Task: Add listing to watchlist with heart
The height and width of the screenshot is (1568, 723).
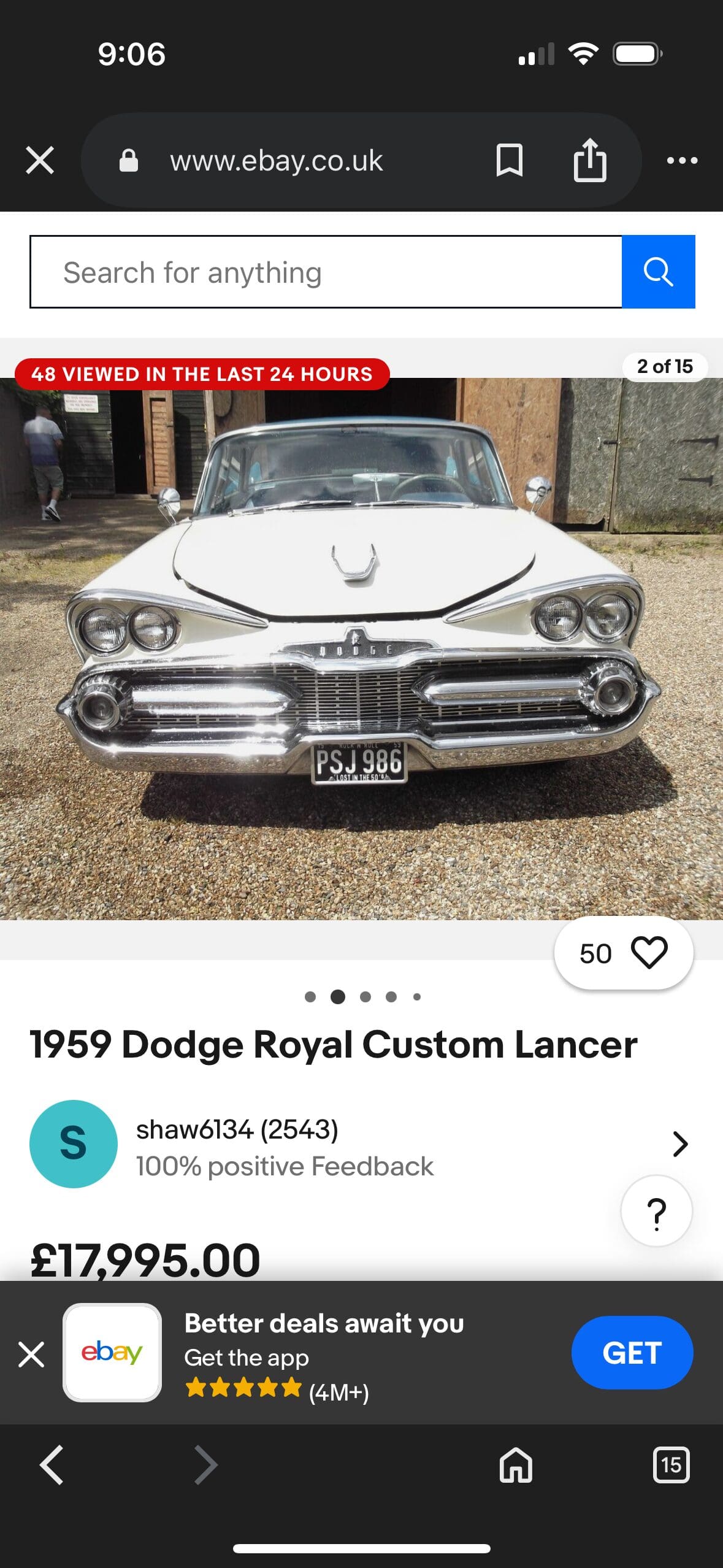Action: [x=648, y=953]
